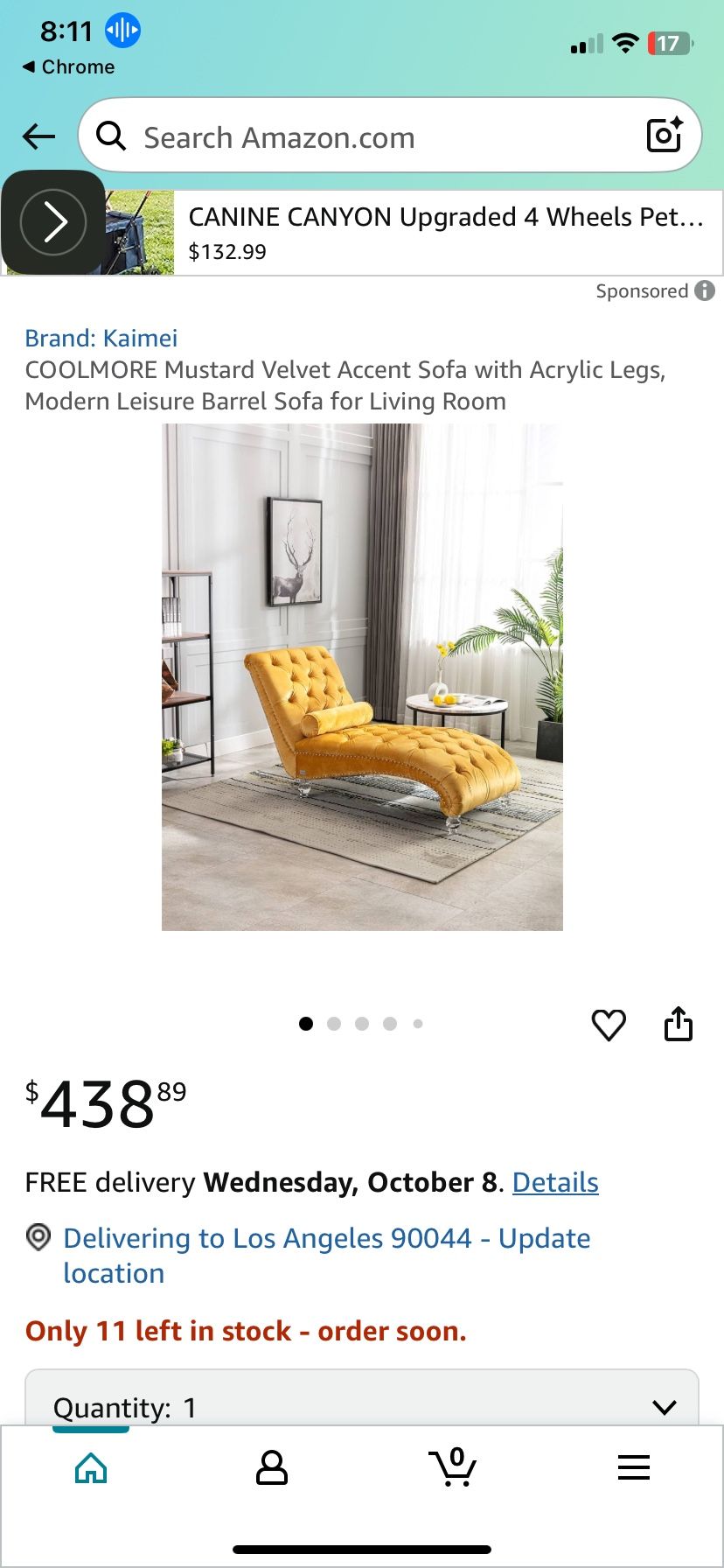Viewport: 724px width, 1568px height.
Task: Open the shopping cart
Action: pos(453,1467)
